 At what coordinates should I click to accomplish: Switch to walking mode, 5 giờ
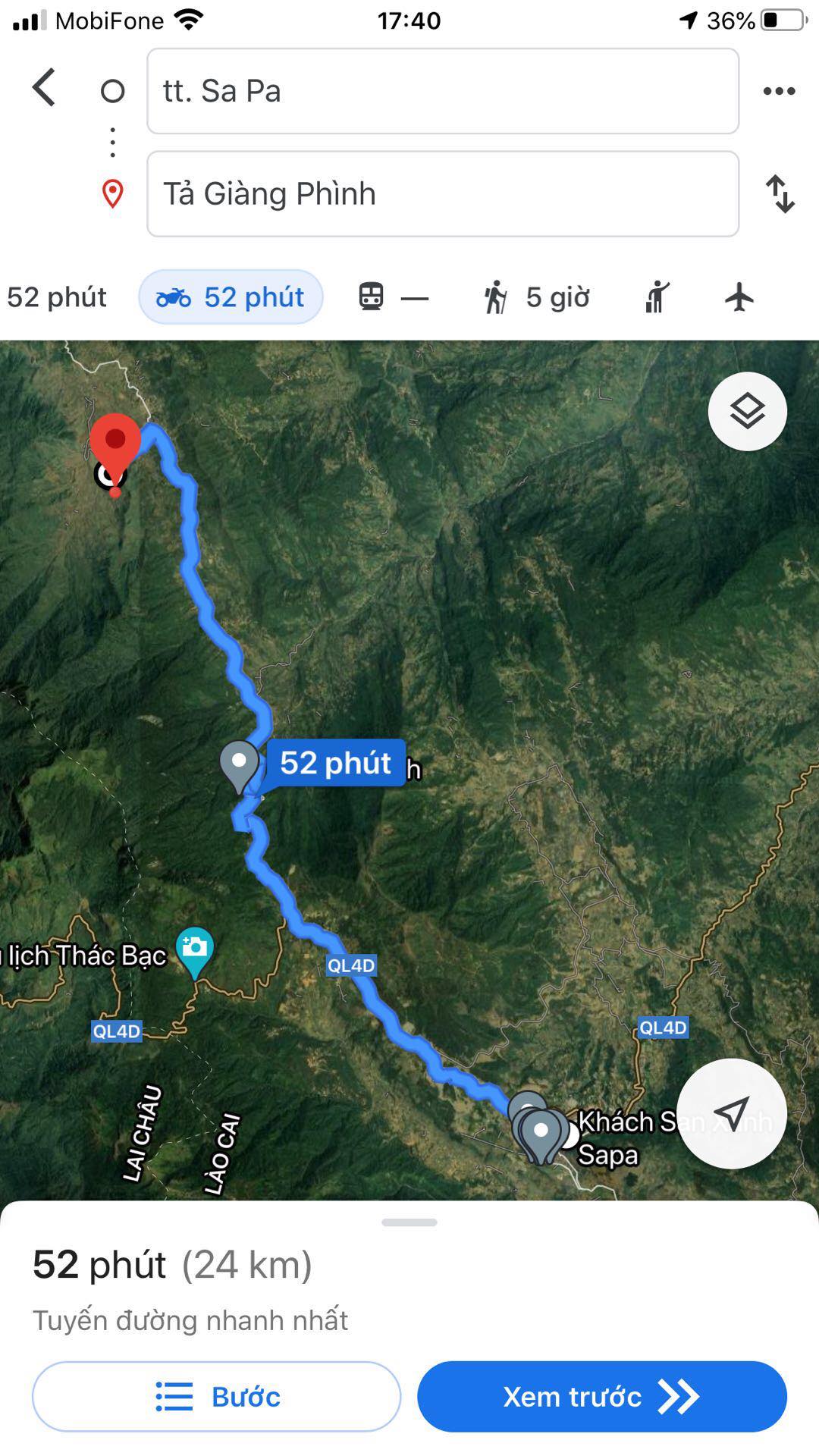537,297
